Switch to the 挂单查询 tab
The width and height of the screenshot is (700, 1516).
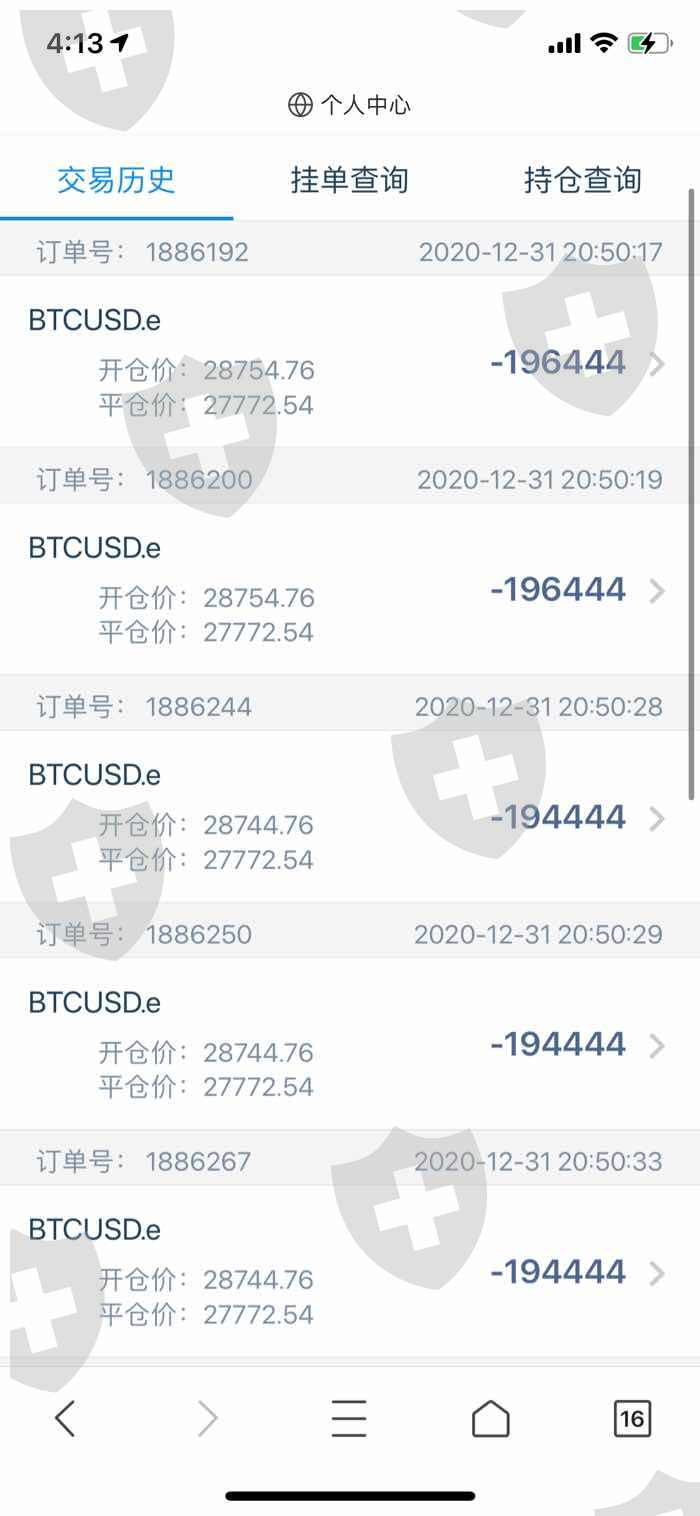349,180
